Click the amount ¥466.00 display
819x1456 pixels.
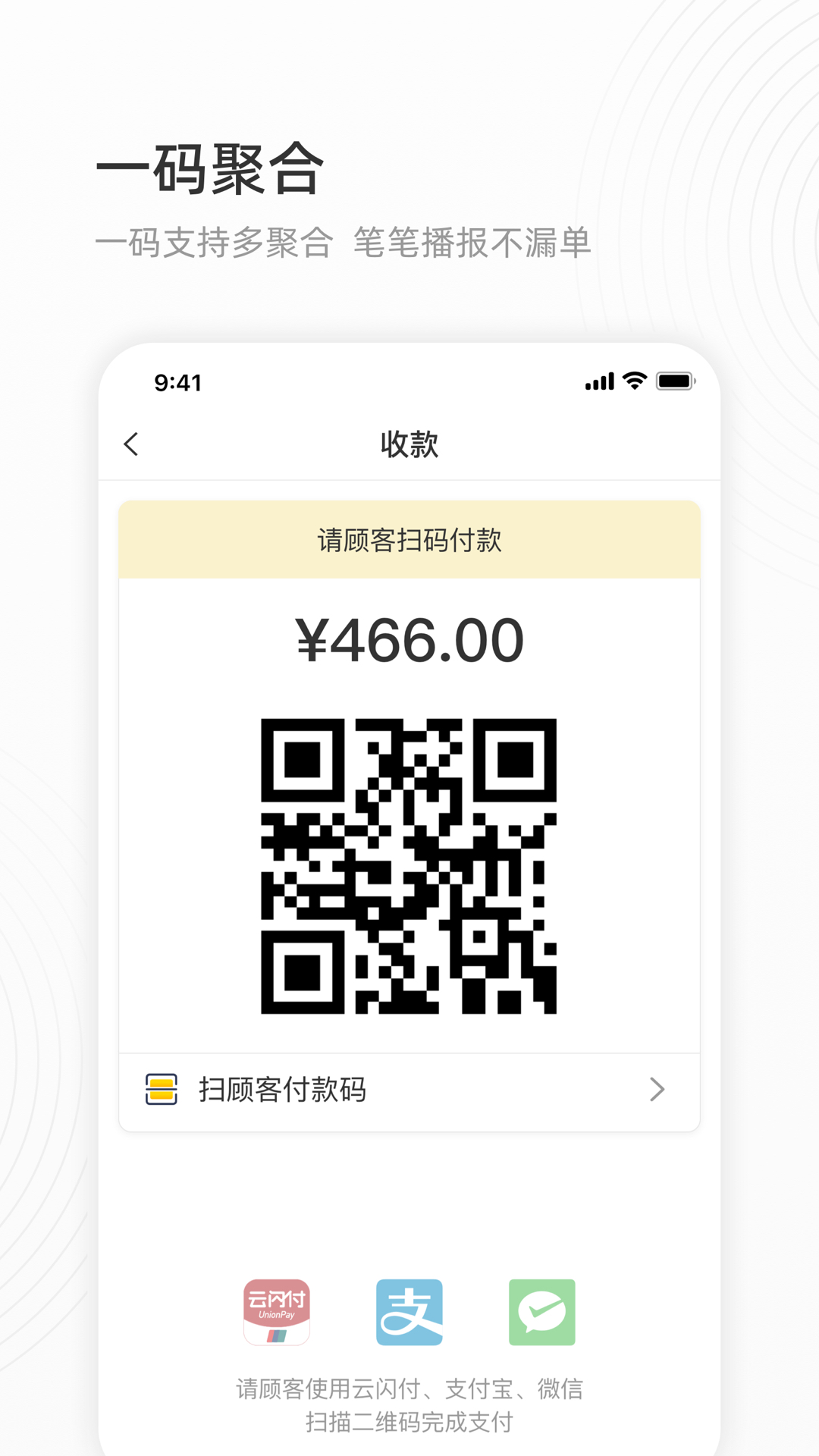pos(409,641)
